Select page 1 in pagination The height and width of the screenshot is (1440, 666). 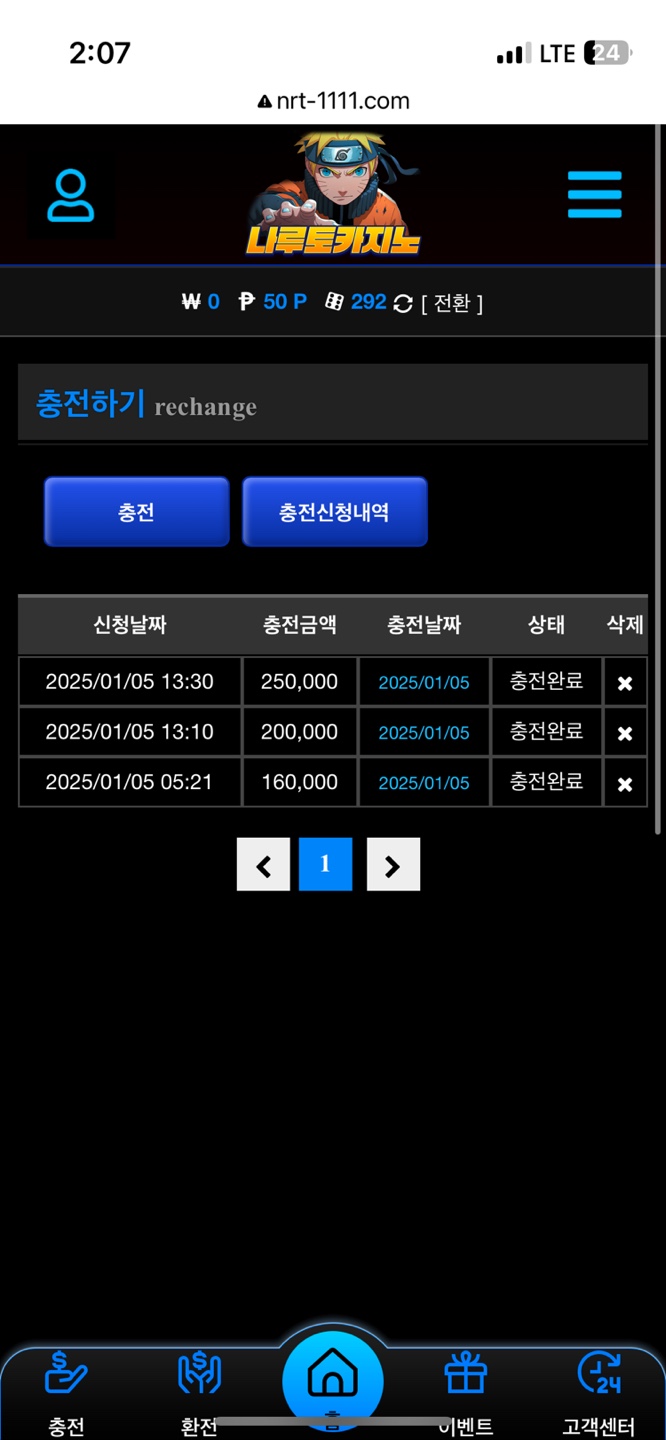pos(325,865)
